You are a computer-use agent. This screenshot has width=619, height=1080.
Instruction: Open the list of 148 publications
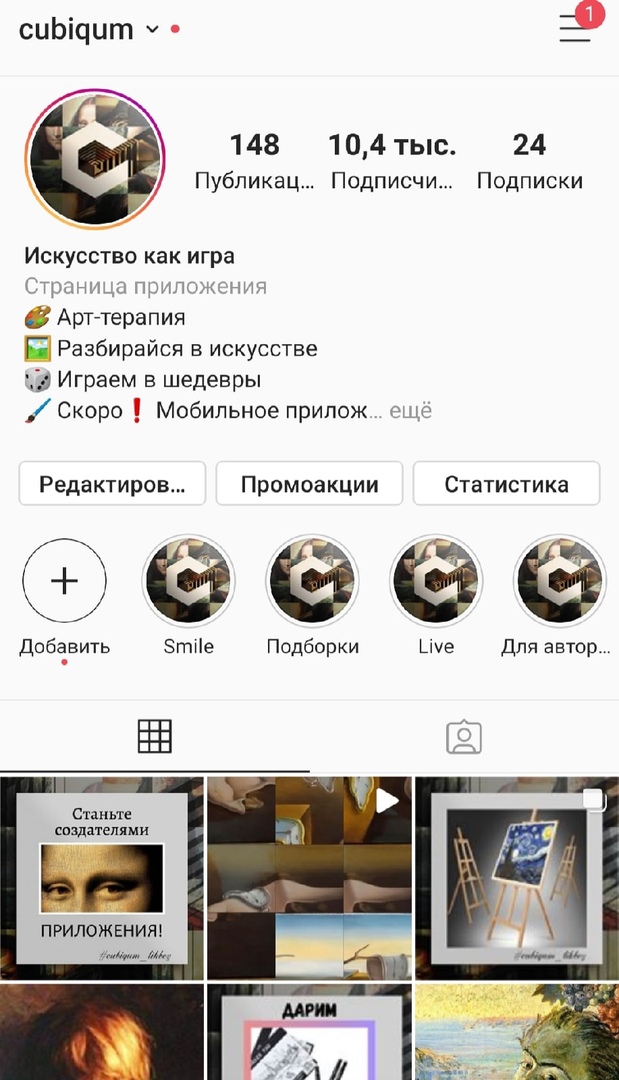[x=254, y=162]
